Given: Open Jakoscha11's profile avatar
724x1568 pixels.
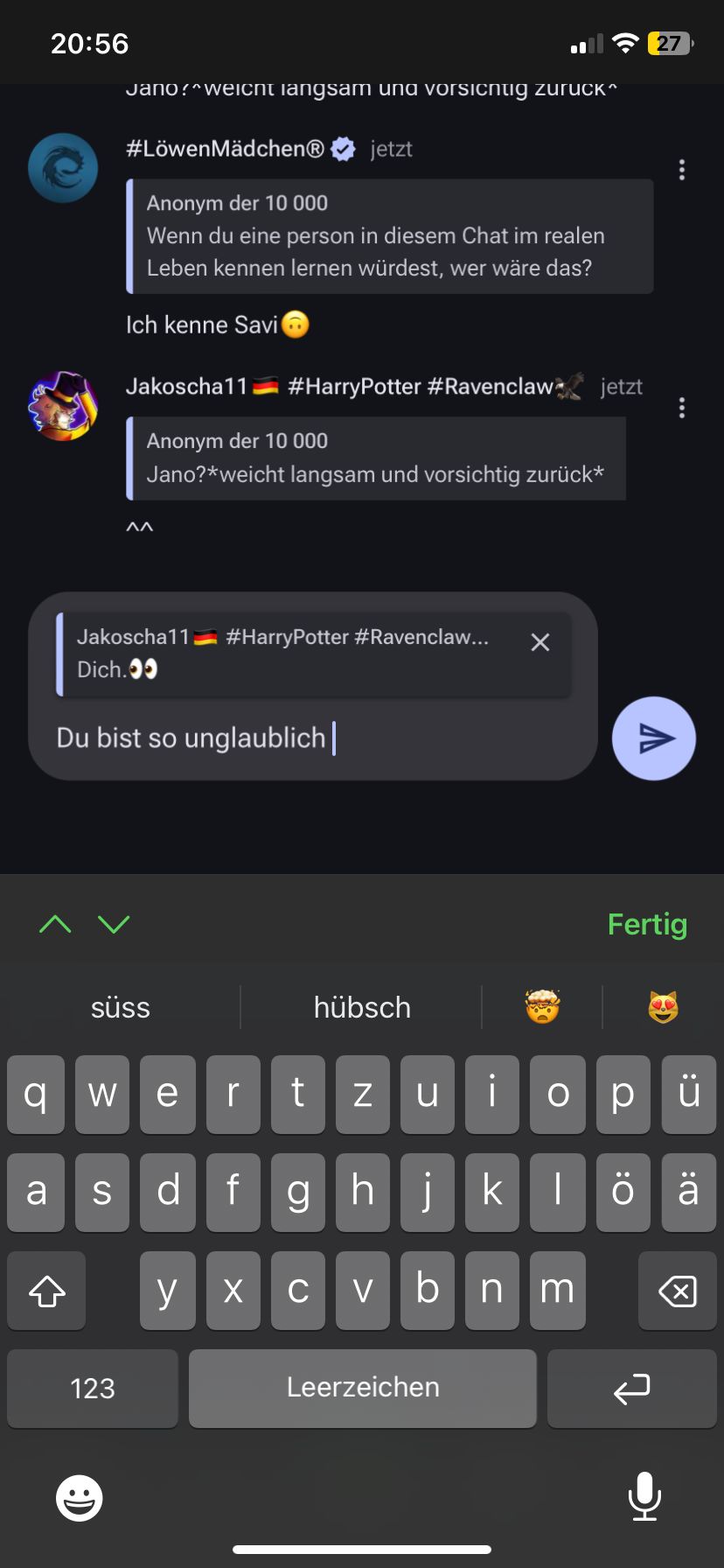Looking at the screenshot, I should (x=63, y=406).
